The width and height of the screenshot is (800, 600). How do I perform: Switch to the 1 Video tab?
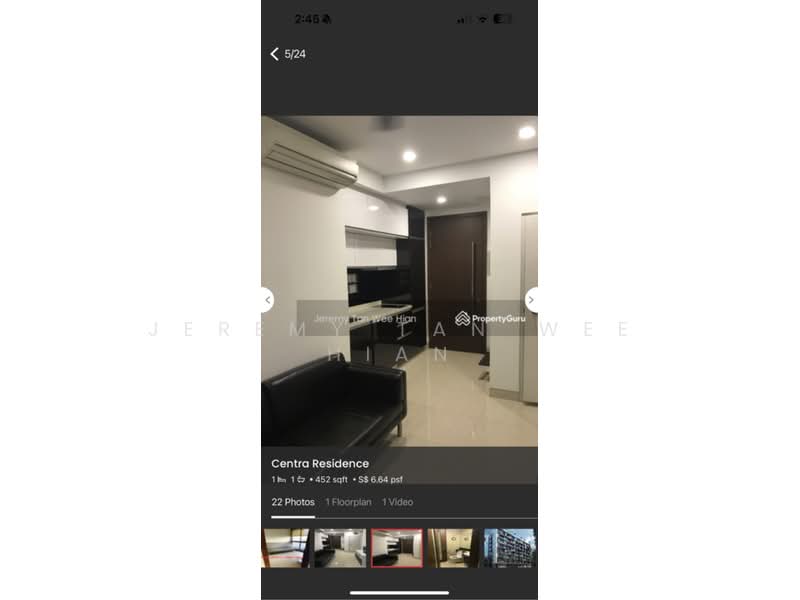pos(397,502)
